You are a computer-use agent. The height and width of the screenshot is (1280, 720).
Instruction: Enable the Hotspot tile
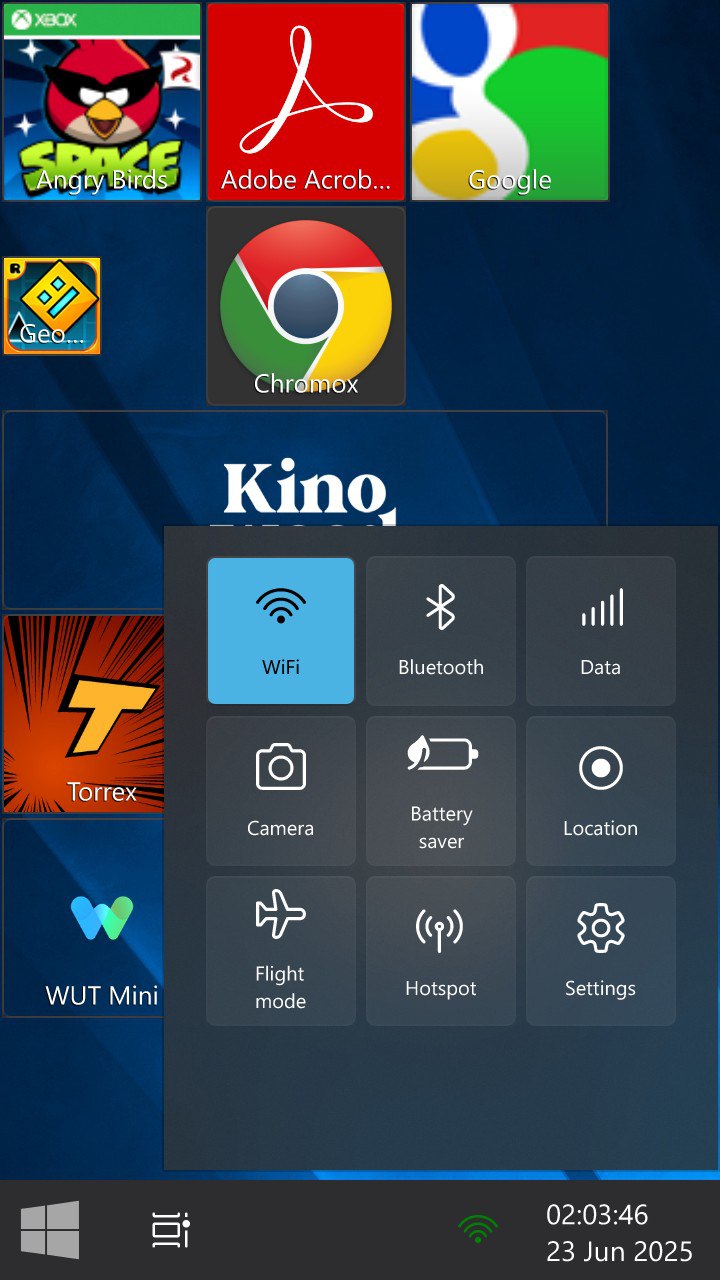click(x=441, y=951)
